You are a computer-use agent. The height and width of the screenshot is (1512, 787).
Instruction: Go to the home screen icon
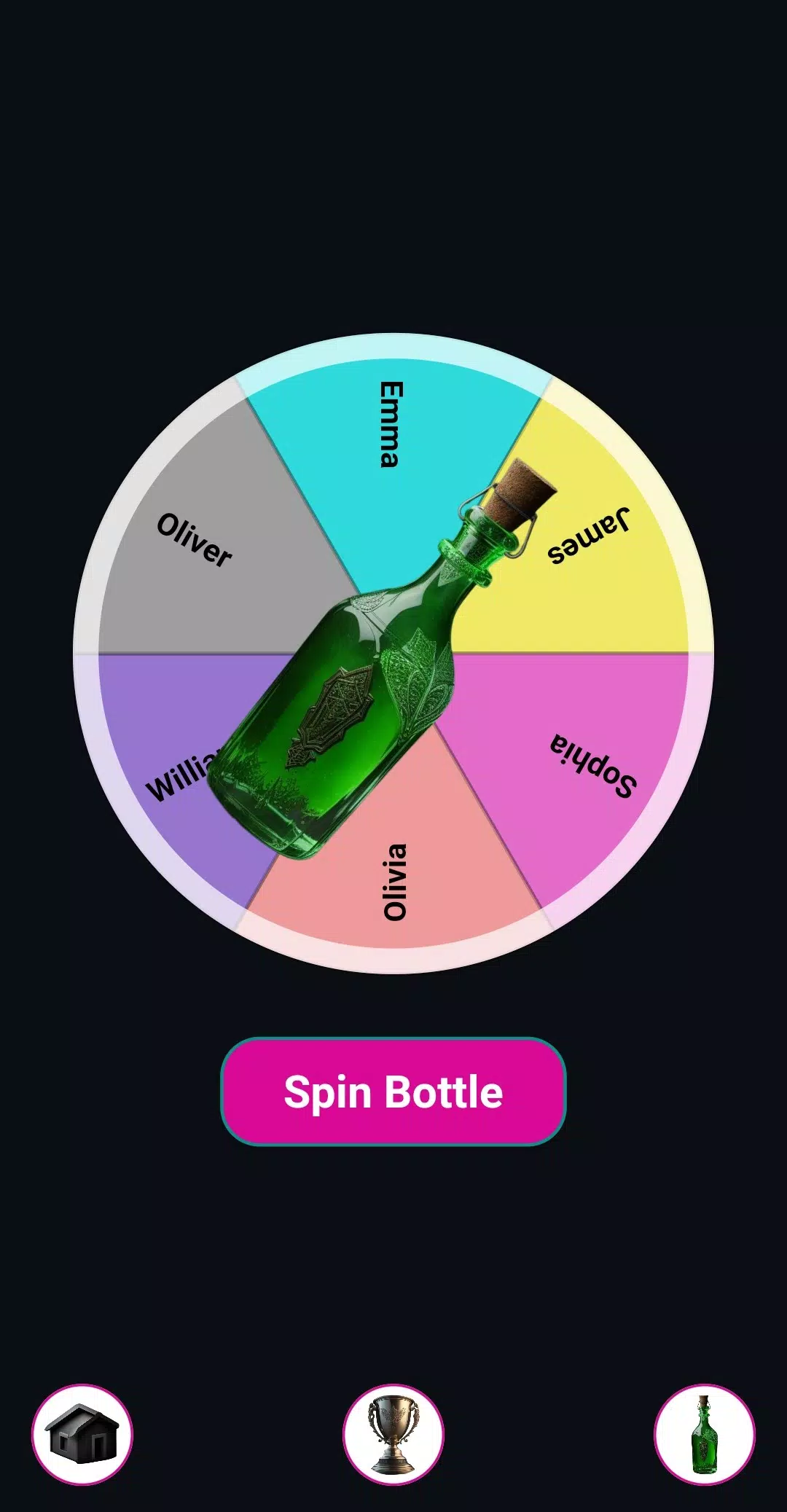[82, 1434]
